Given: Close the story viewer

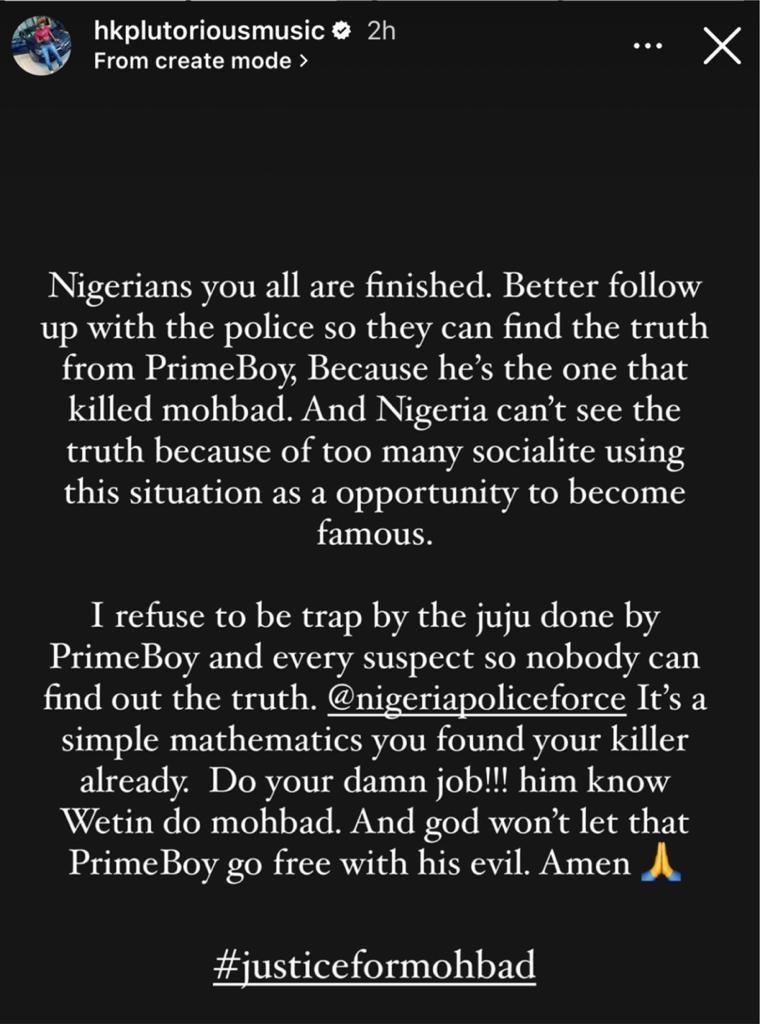Looking at the screenshot, I should point(721,45).
